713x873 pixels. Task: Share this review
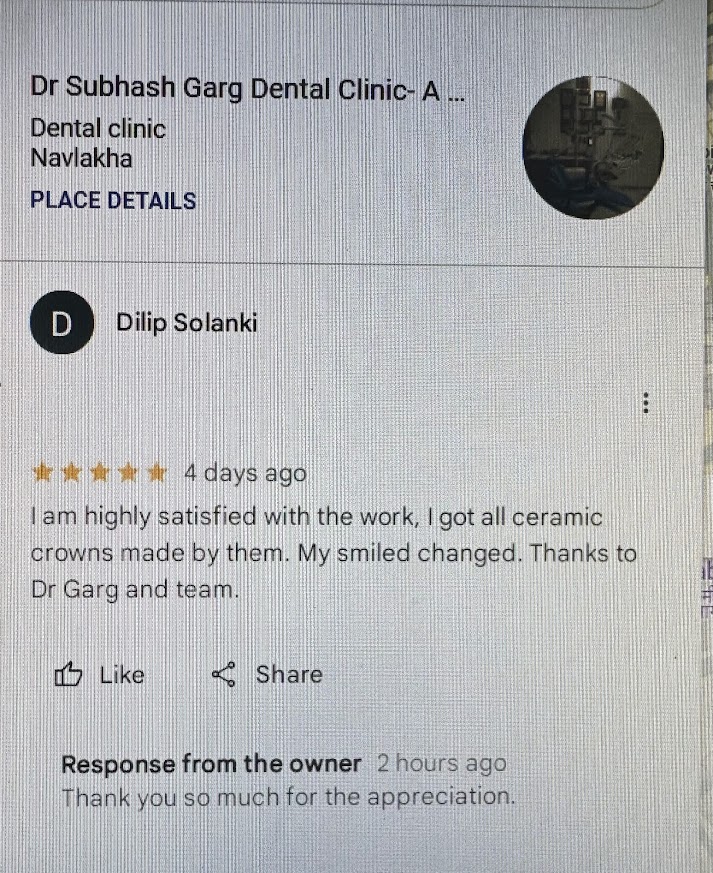[267, 675]
